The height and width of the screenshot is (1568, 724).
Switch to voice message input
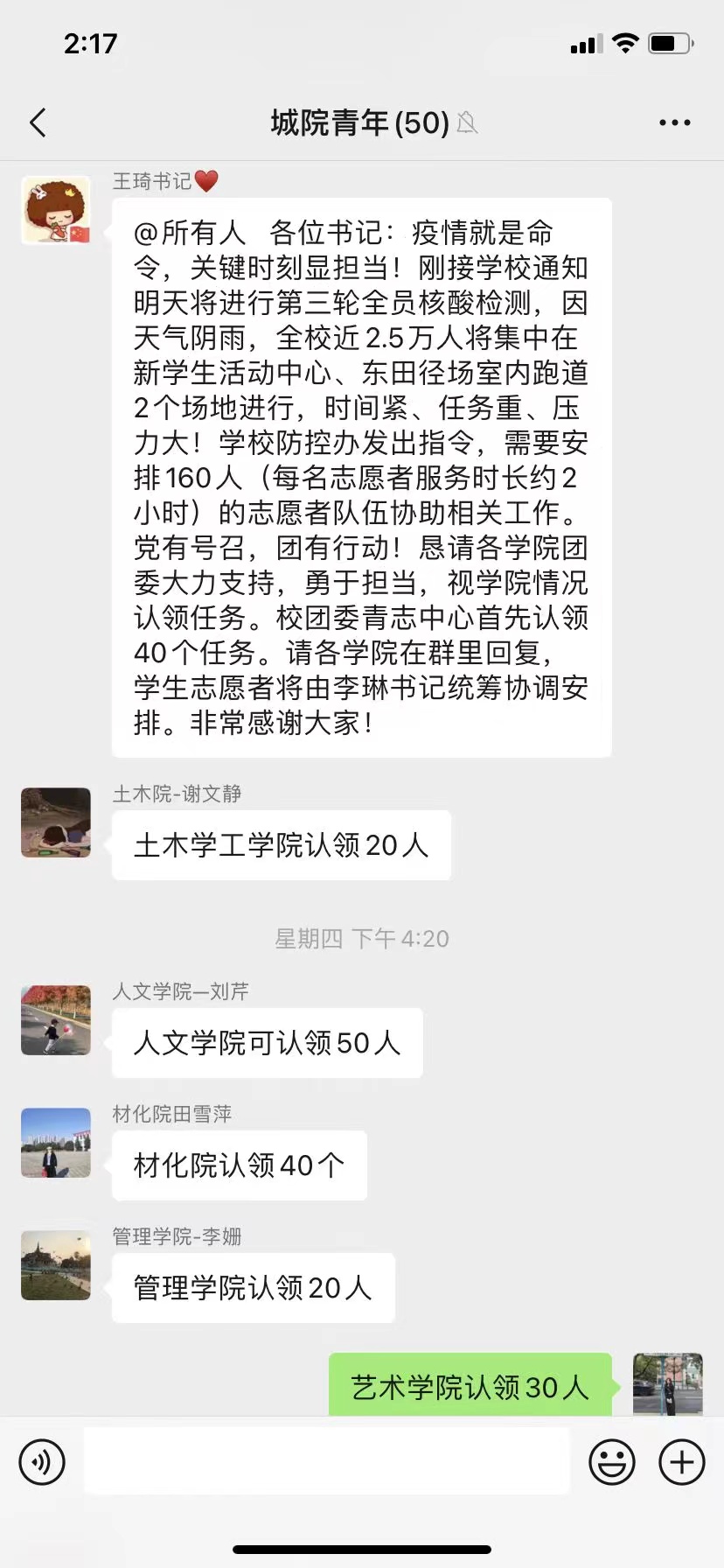coord(42,1462)
